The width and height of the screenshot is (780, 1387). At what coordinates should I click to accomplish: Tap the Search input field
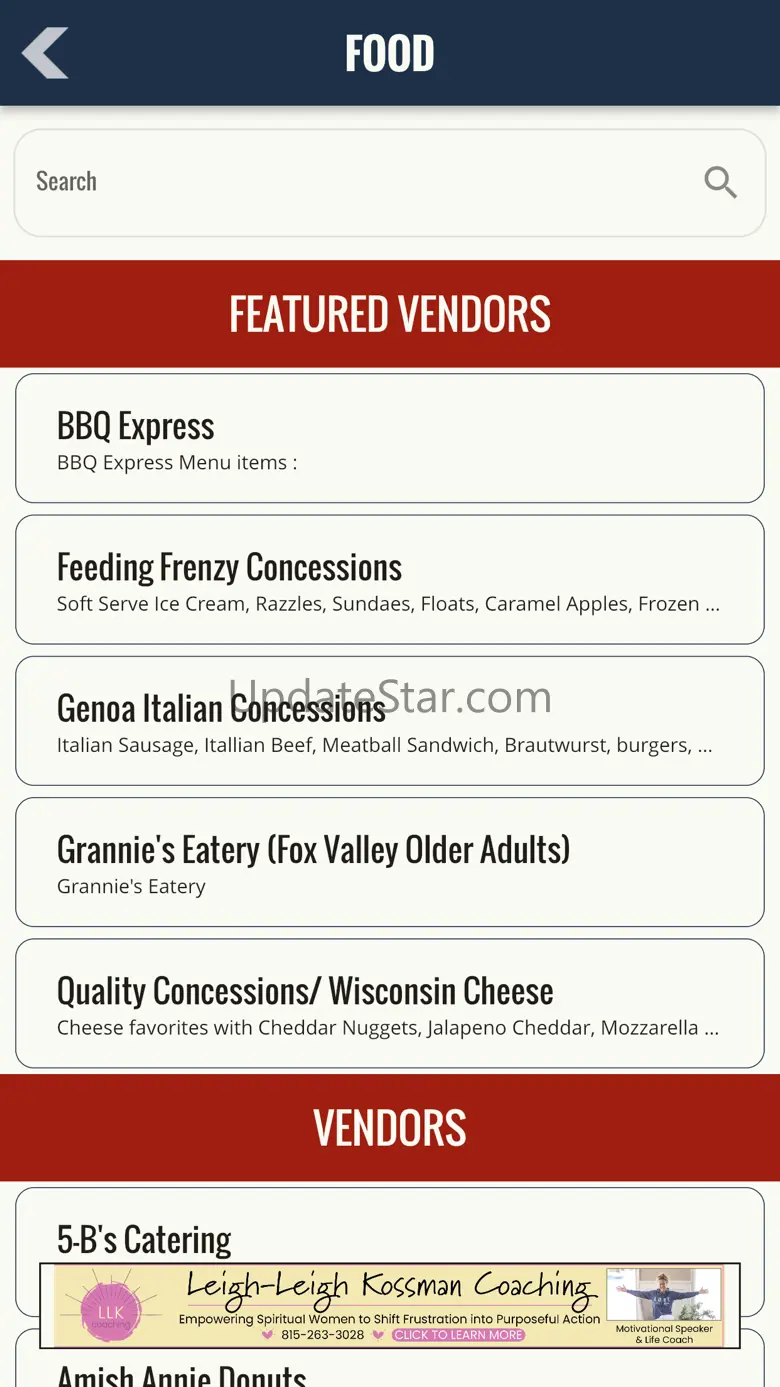tap(360, 182)
